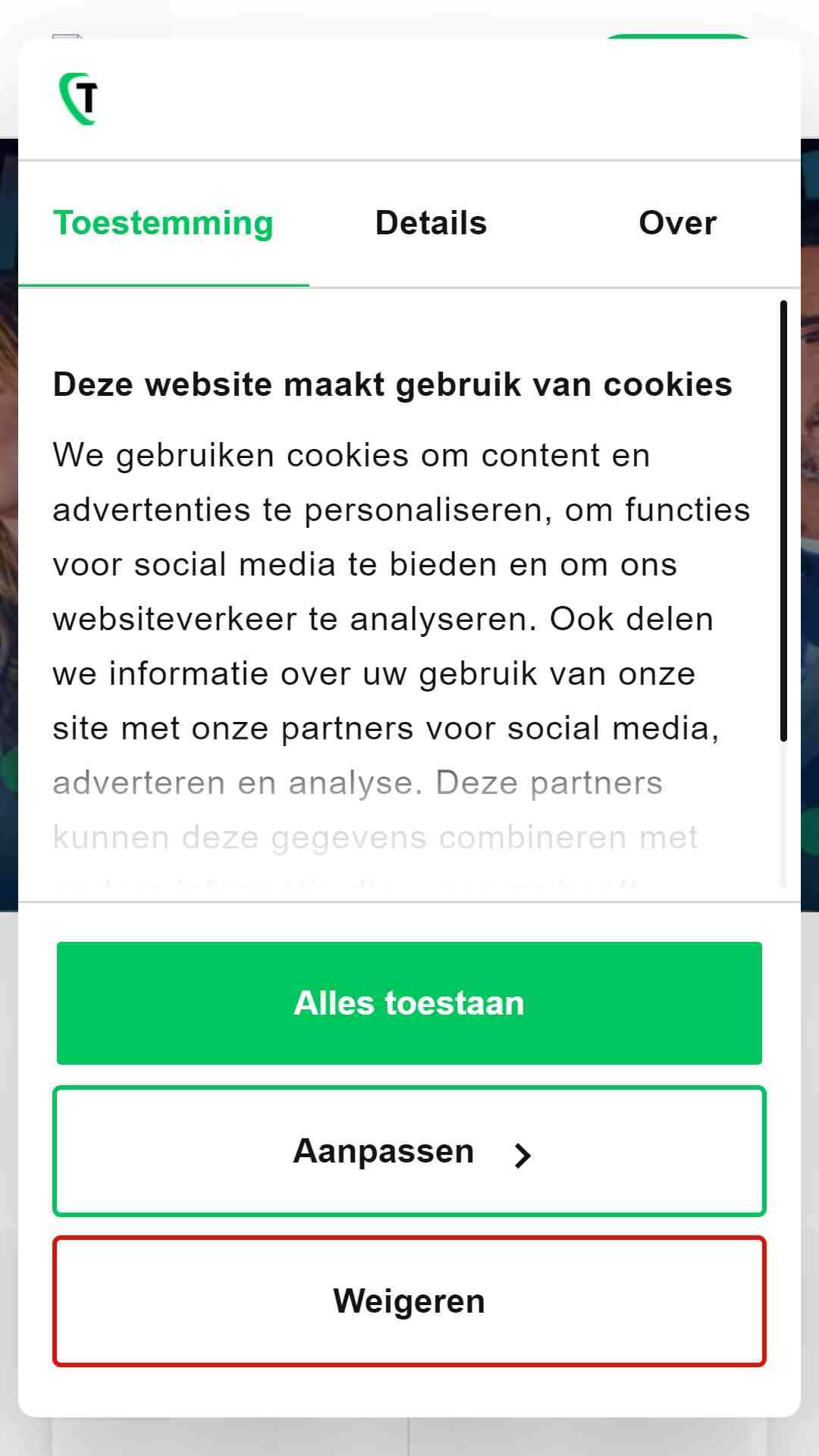
Task: Refuse cookies with the Weigeren button
Action: 409,1301
